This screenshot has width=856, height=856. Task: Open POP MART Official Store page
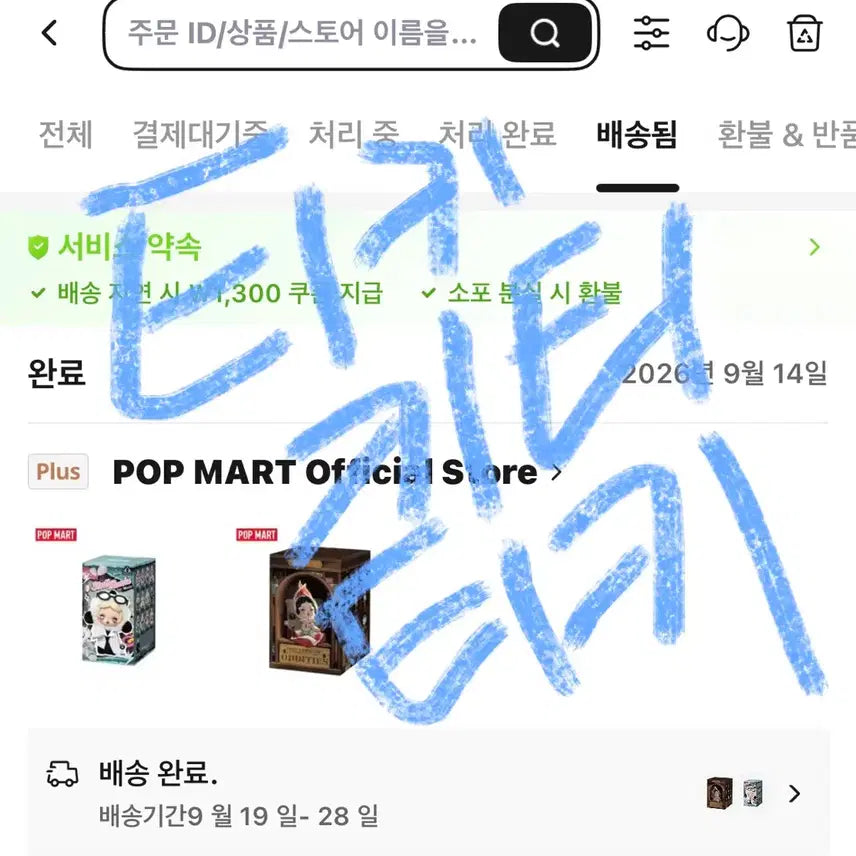click(337, 472)
